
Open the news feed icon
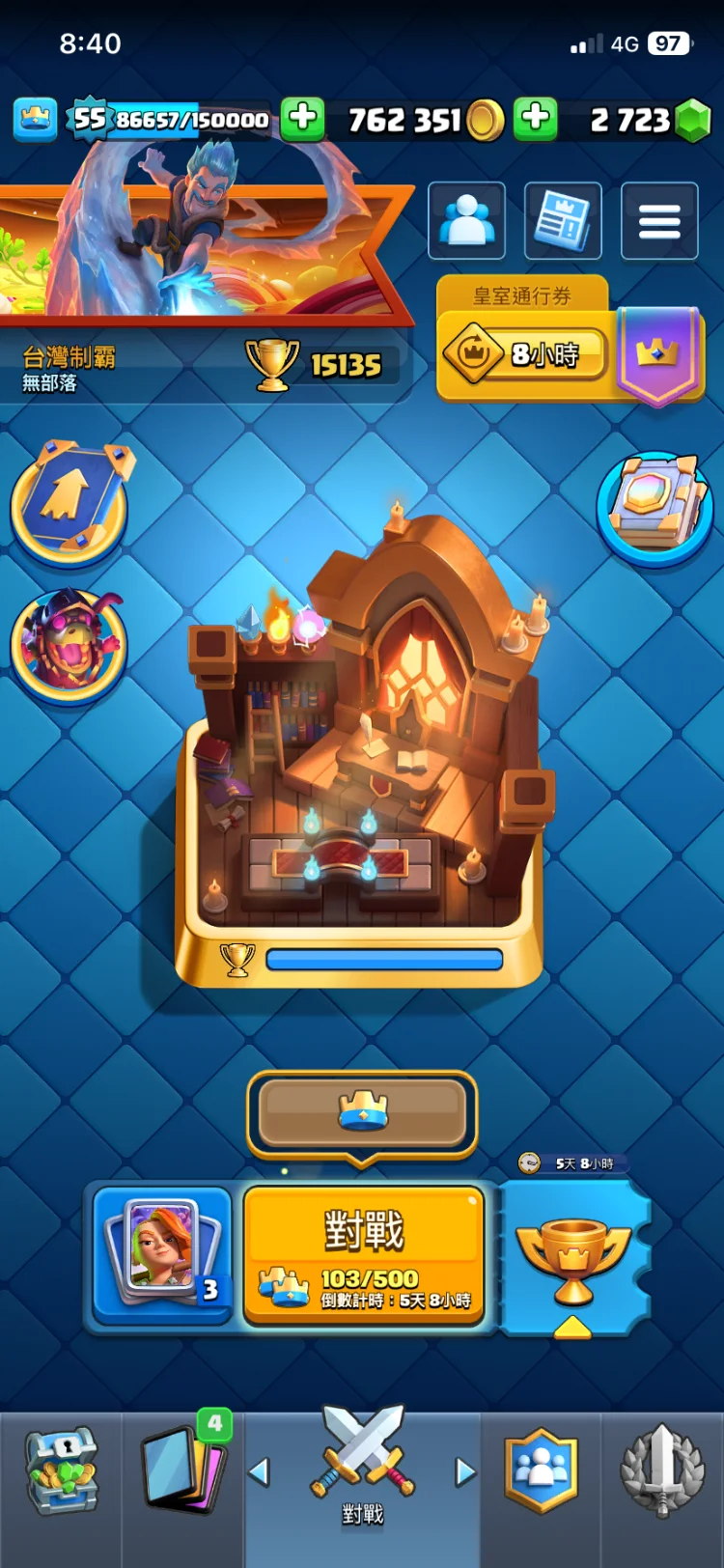tap(563, 220)
